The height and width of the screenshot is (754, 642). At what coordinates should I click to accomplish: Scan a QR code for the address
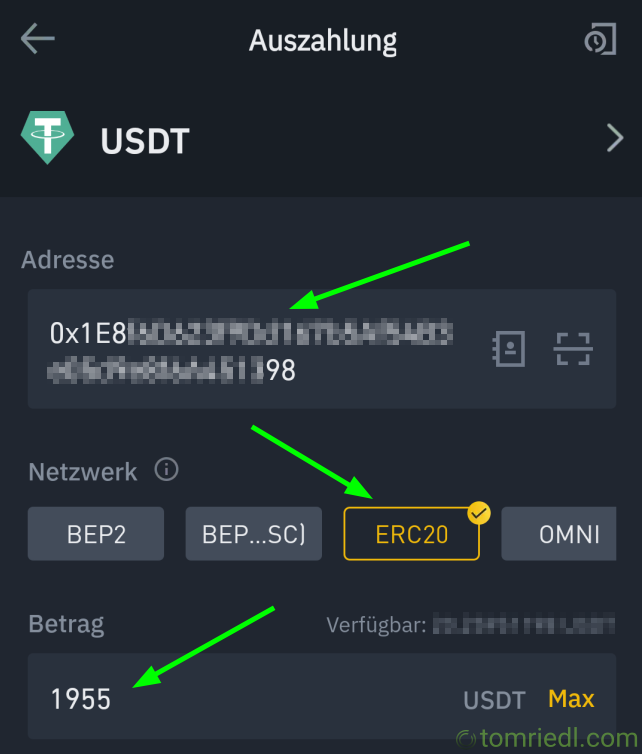coord(573,349)
